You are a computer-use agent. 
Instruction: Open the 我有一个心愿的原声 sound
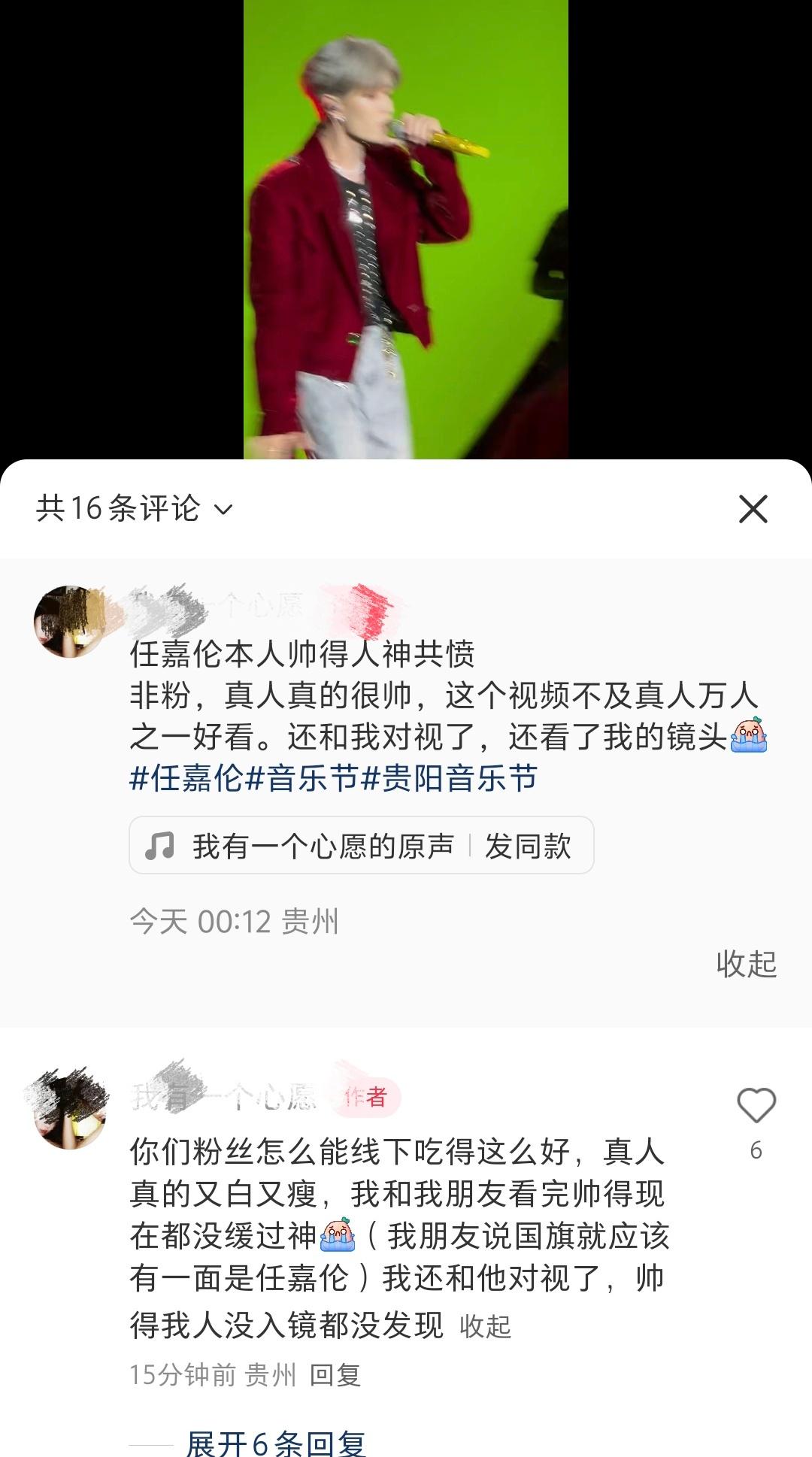pos(300,846)
